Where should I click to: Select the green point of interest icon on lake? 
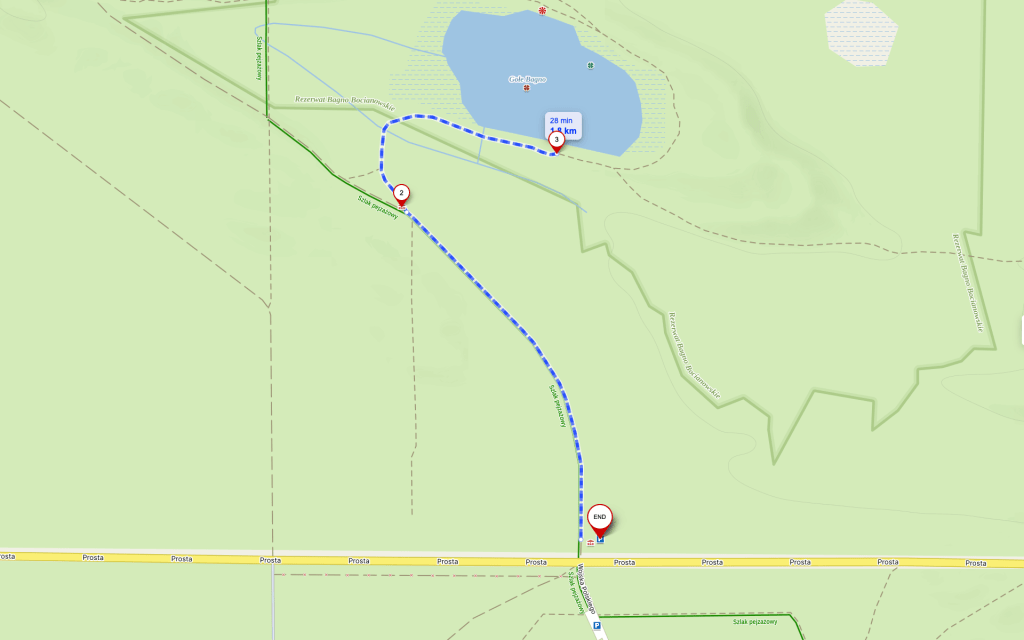590,66
